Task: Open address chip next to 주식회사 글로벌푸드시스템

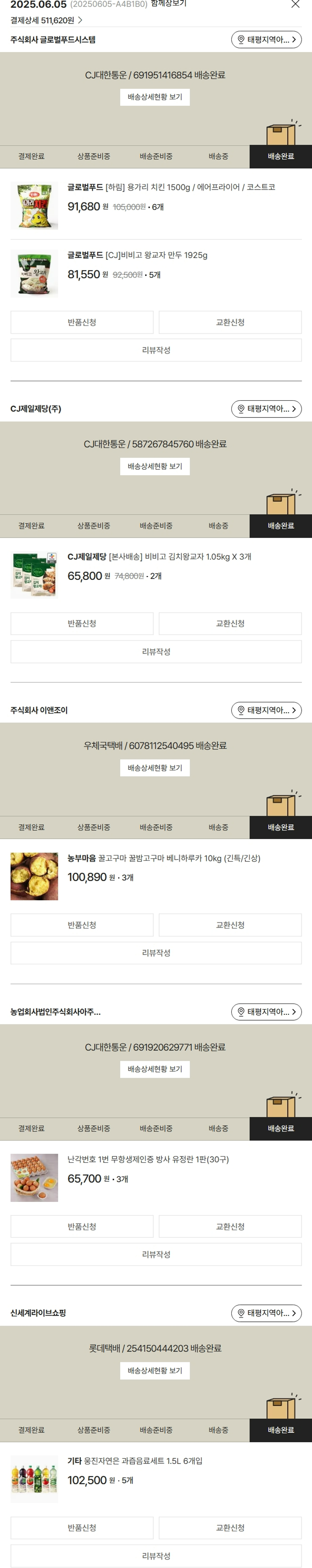Action: click(266, 40)
